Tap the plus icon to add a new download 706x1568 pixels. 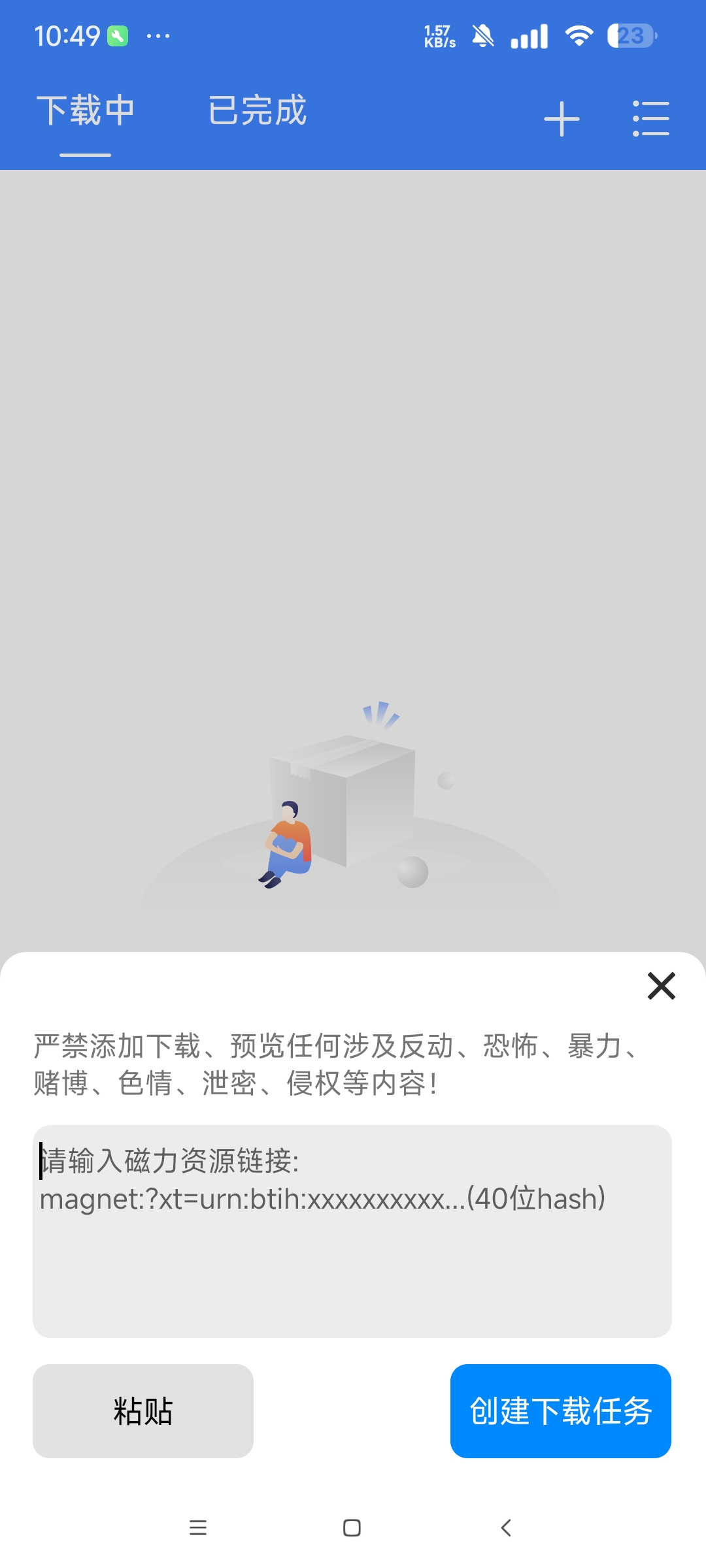click(x=562, y=119)
